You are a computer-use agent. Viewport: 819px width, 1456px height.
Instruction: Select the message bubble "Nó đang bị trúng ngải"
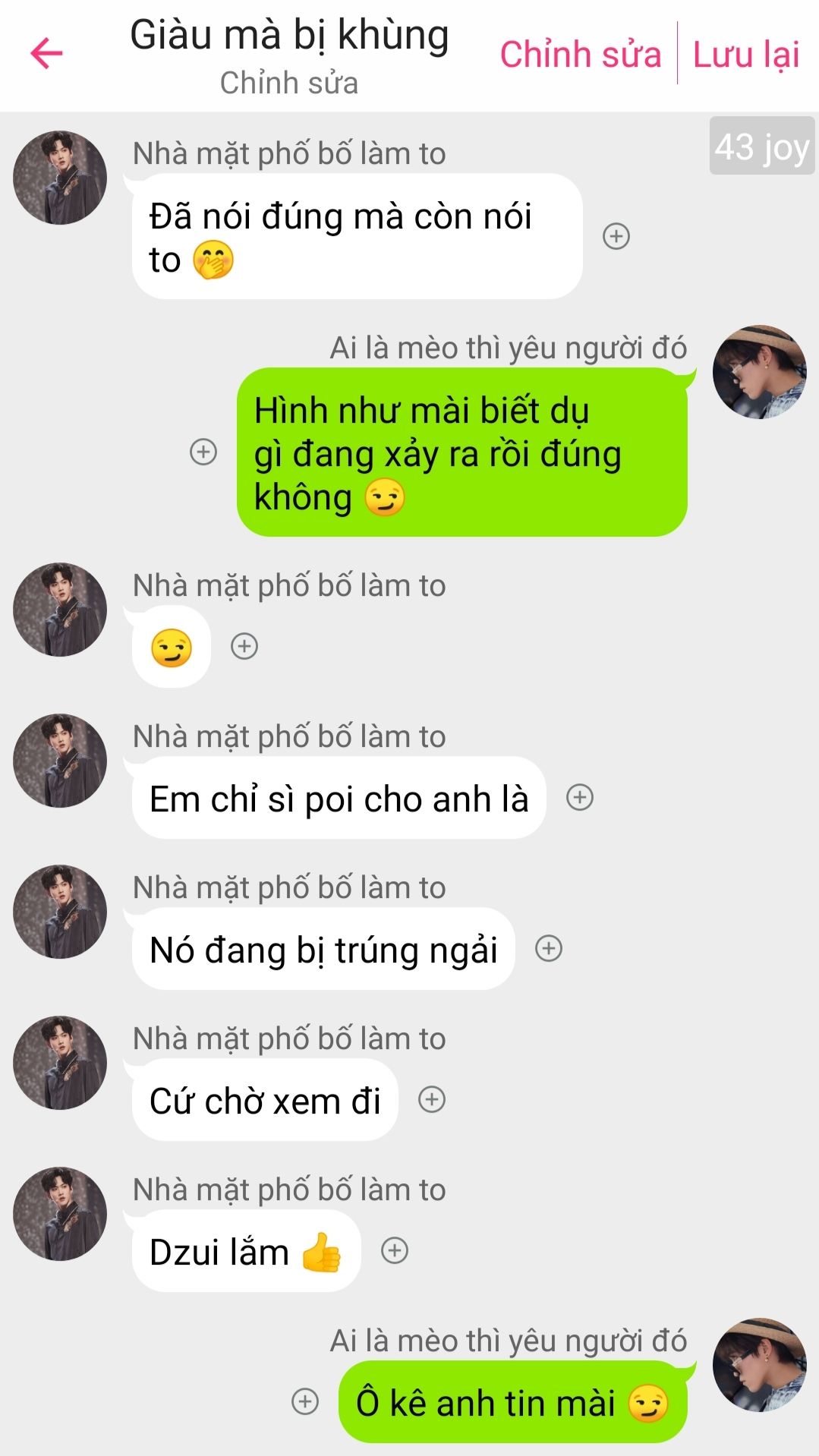point(323,949)
